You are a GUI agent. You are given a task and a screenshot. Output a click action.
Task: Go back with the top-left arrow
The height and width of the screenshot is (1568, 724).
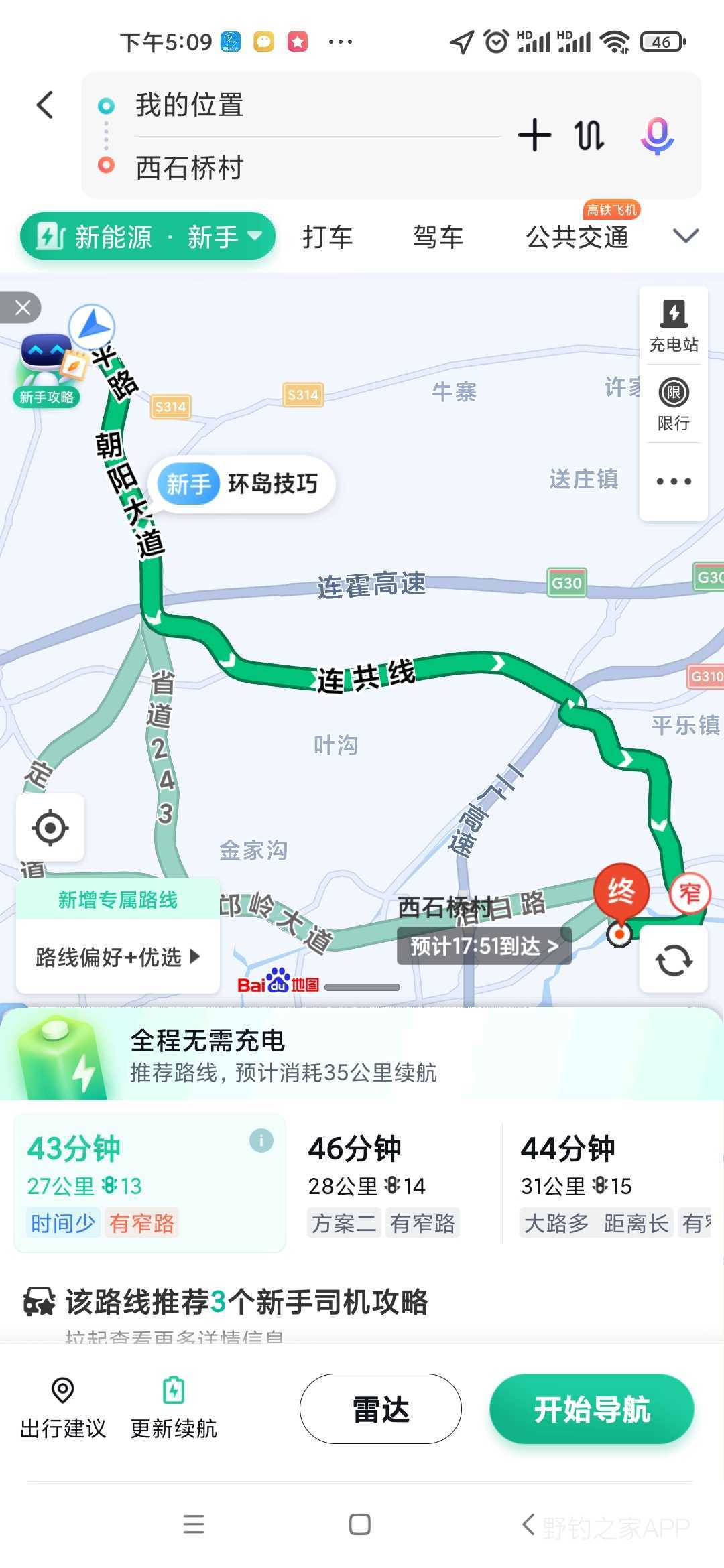(x=45, y=105)
